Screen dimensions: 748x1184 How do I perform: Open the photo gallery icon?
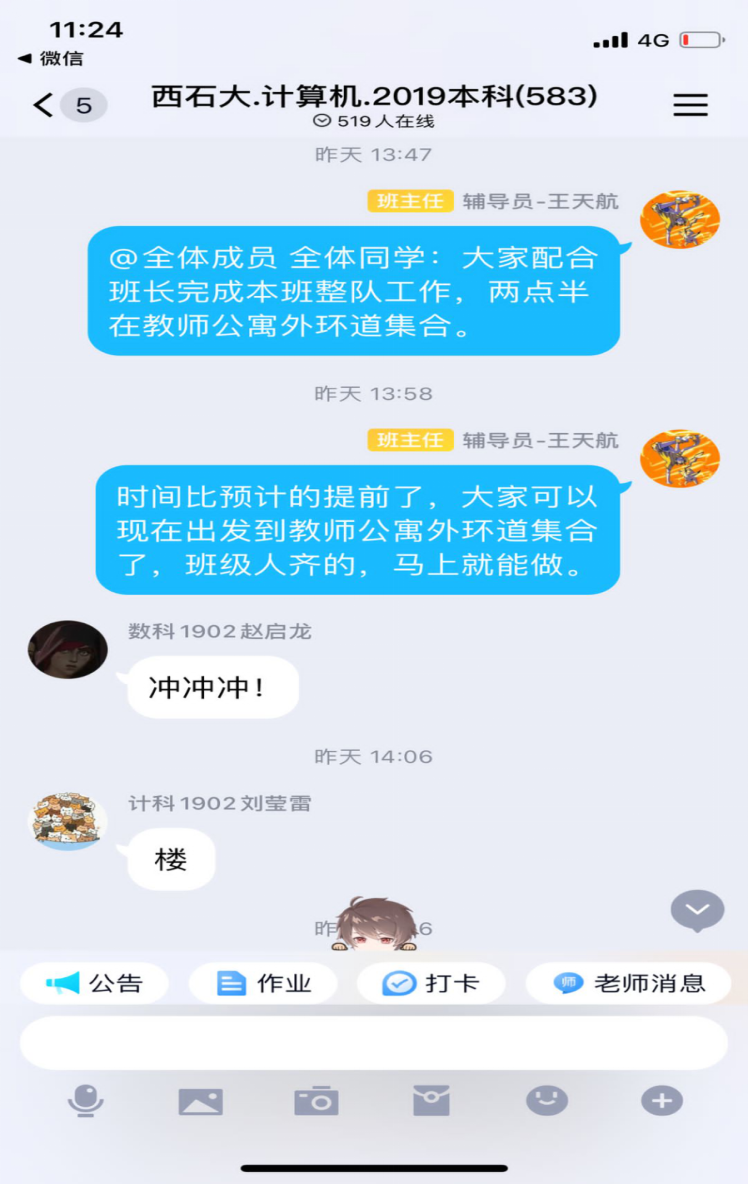pyautogui.click(x=200, y=1101)
